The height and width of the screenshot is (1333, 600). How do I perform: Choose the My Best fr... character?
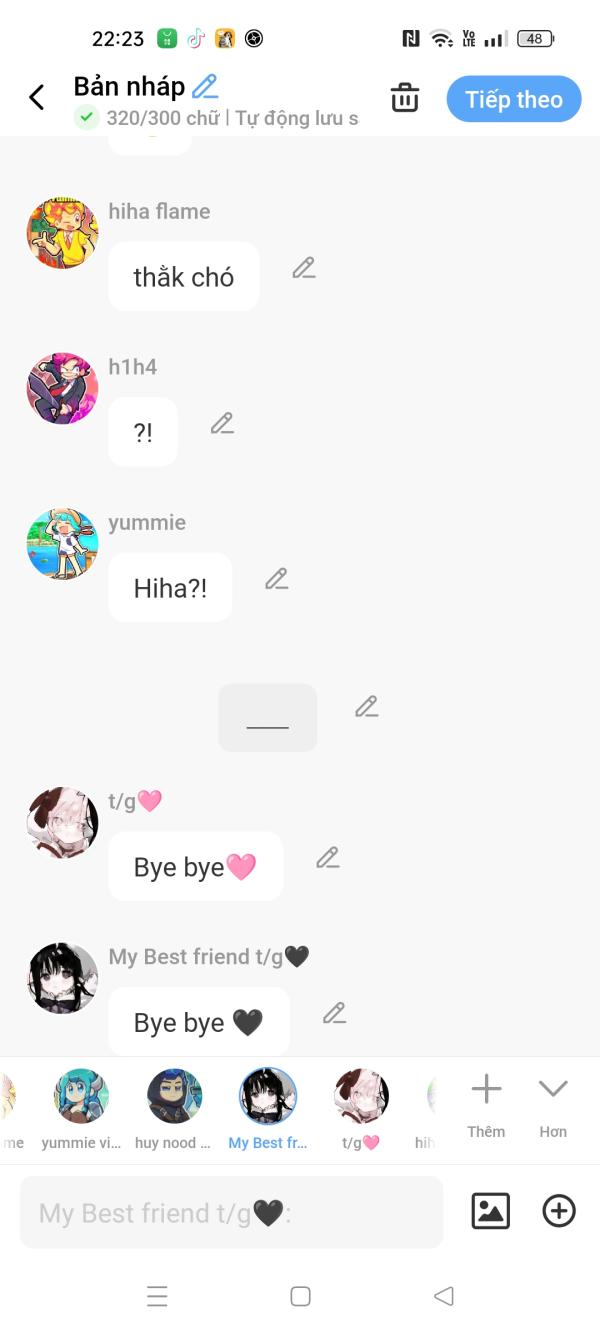pyautogui.click(x=268, y=1096)
